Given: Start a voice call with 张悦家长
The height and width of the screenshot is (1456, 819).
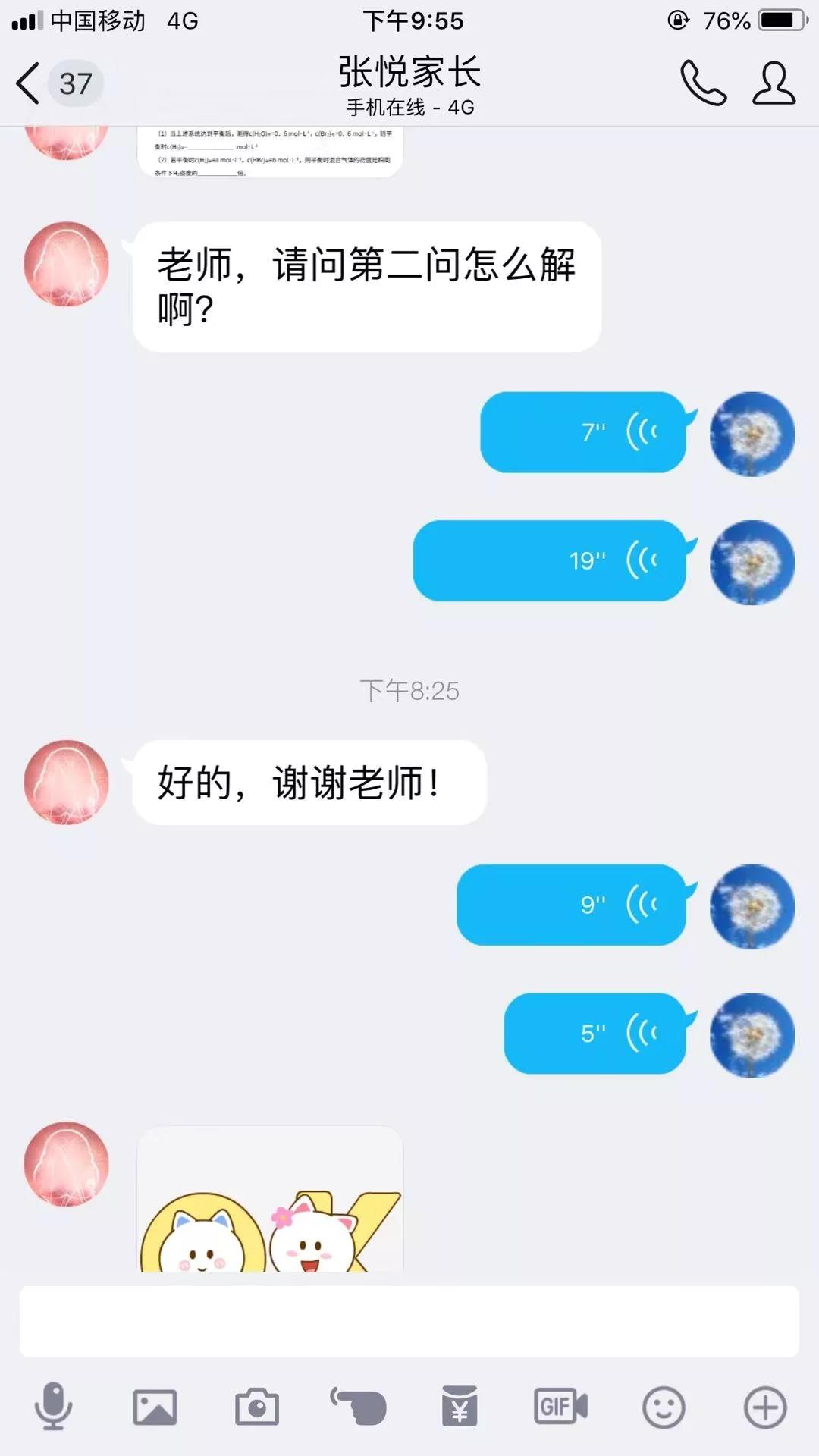Looking at the screenshot, I should (x=702, y=83).
